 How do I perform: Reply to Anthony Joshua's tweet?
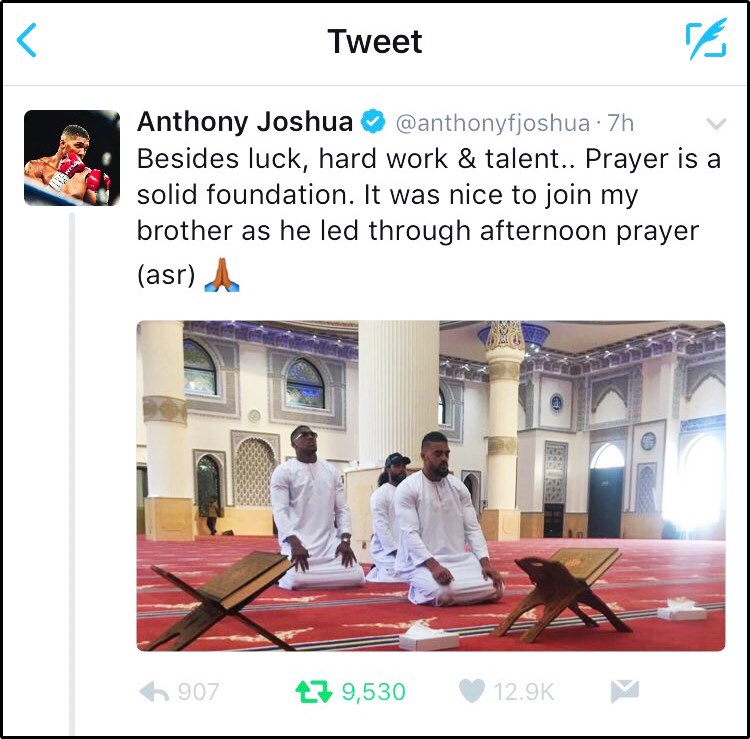click(x=156, y=691)
